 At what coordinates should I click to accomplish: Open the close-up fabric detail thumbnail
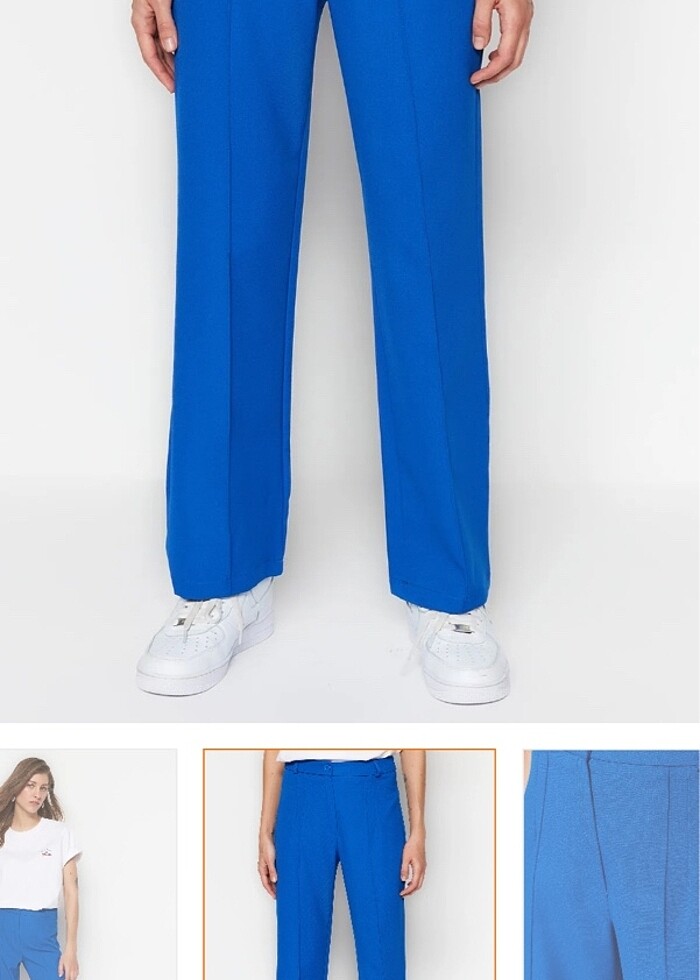pyautogui.click(x=611, y=864)
